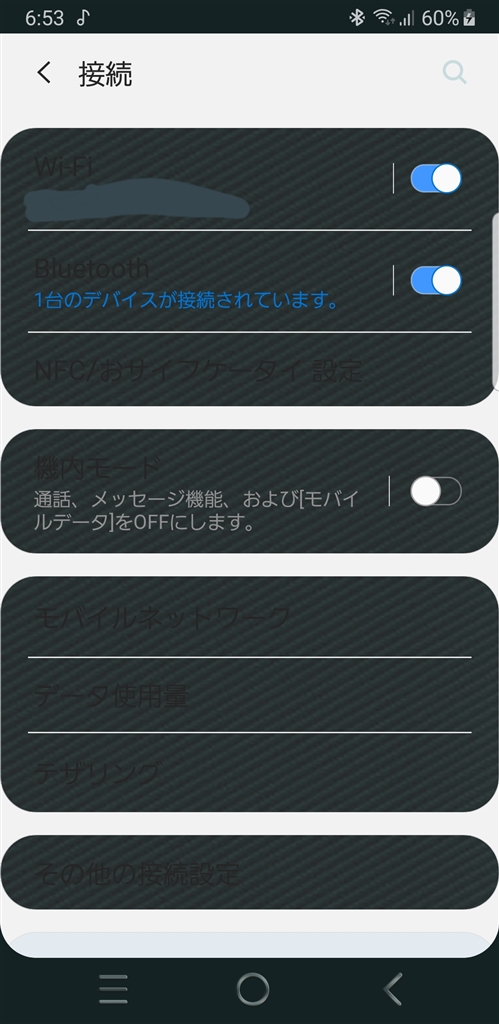
Task: Disable the Bluetooth switch
Action: [436, 280]
